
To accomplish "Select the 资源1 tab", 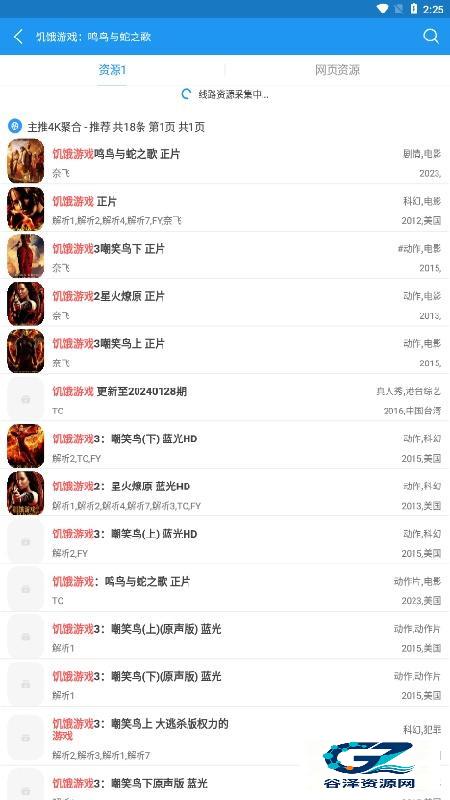I will pos(112,70).
